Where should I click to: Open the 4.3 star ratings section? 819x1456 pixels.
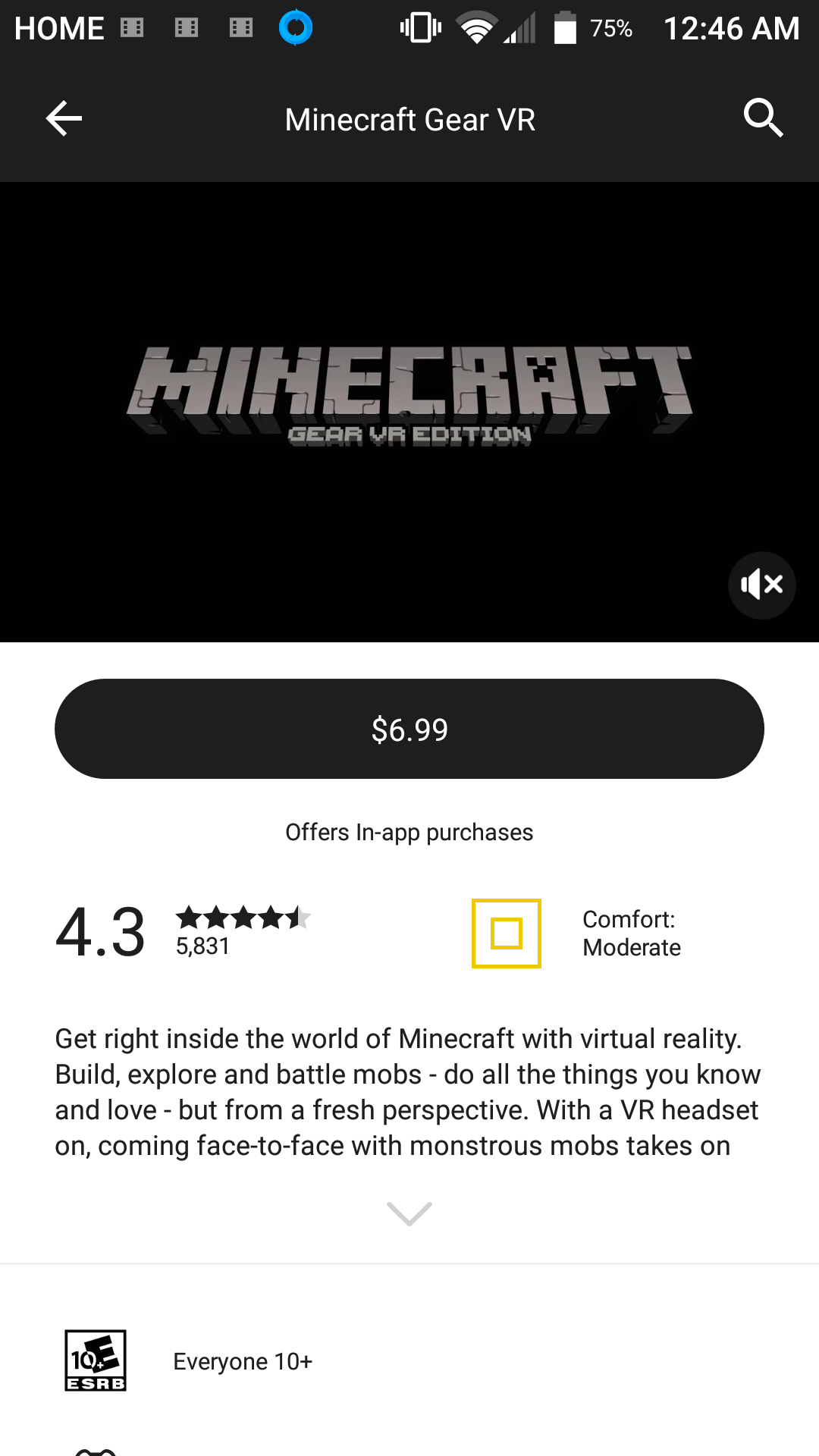[x=182, y=932]
